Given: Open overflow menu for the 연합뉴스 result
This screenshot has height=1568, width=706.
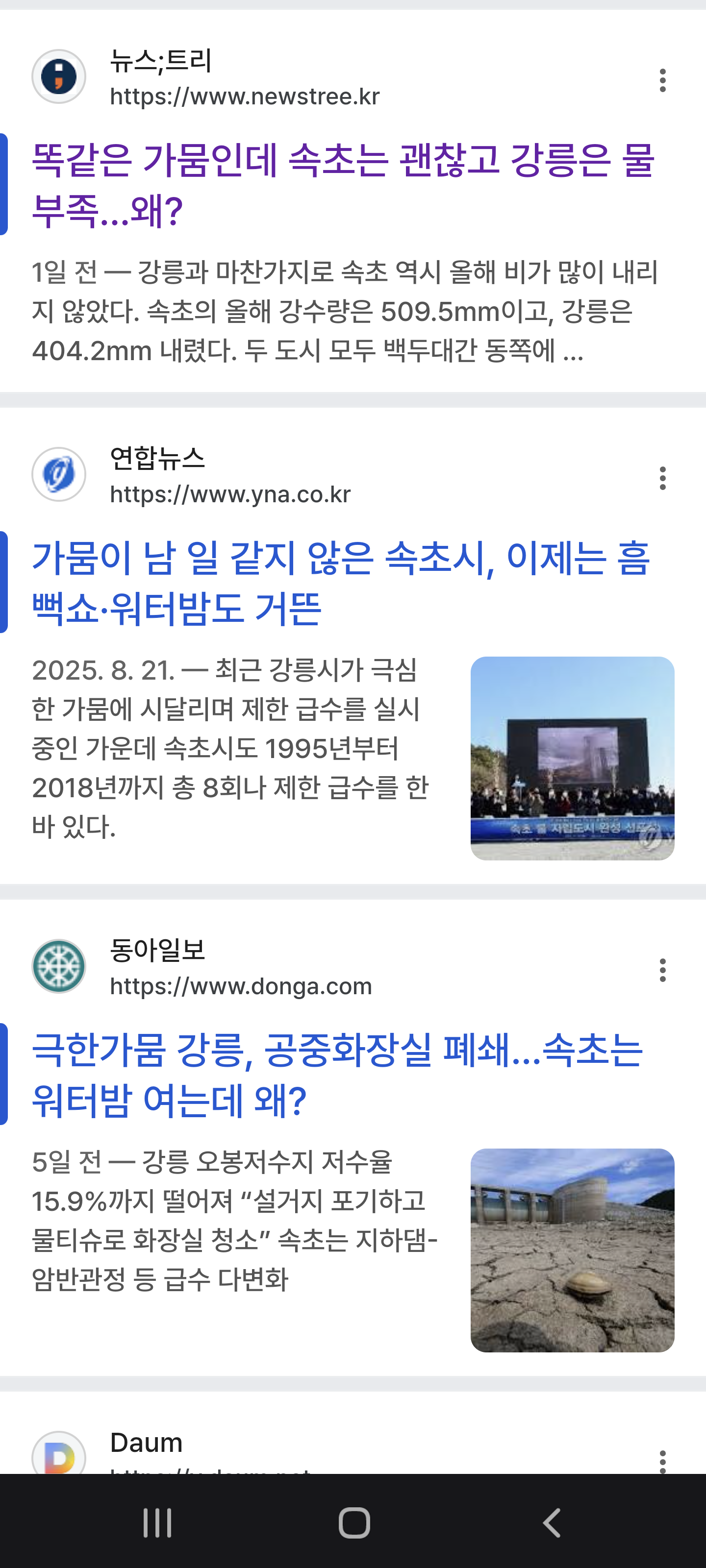Looking at the screenshot, I should tap(662, 478).
